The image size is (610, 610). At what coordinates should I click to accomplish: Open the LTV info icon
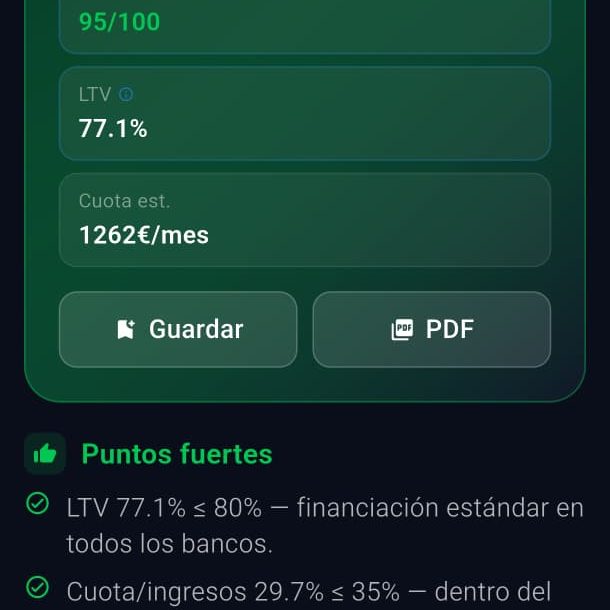click(126, 95)
